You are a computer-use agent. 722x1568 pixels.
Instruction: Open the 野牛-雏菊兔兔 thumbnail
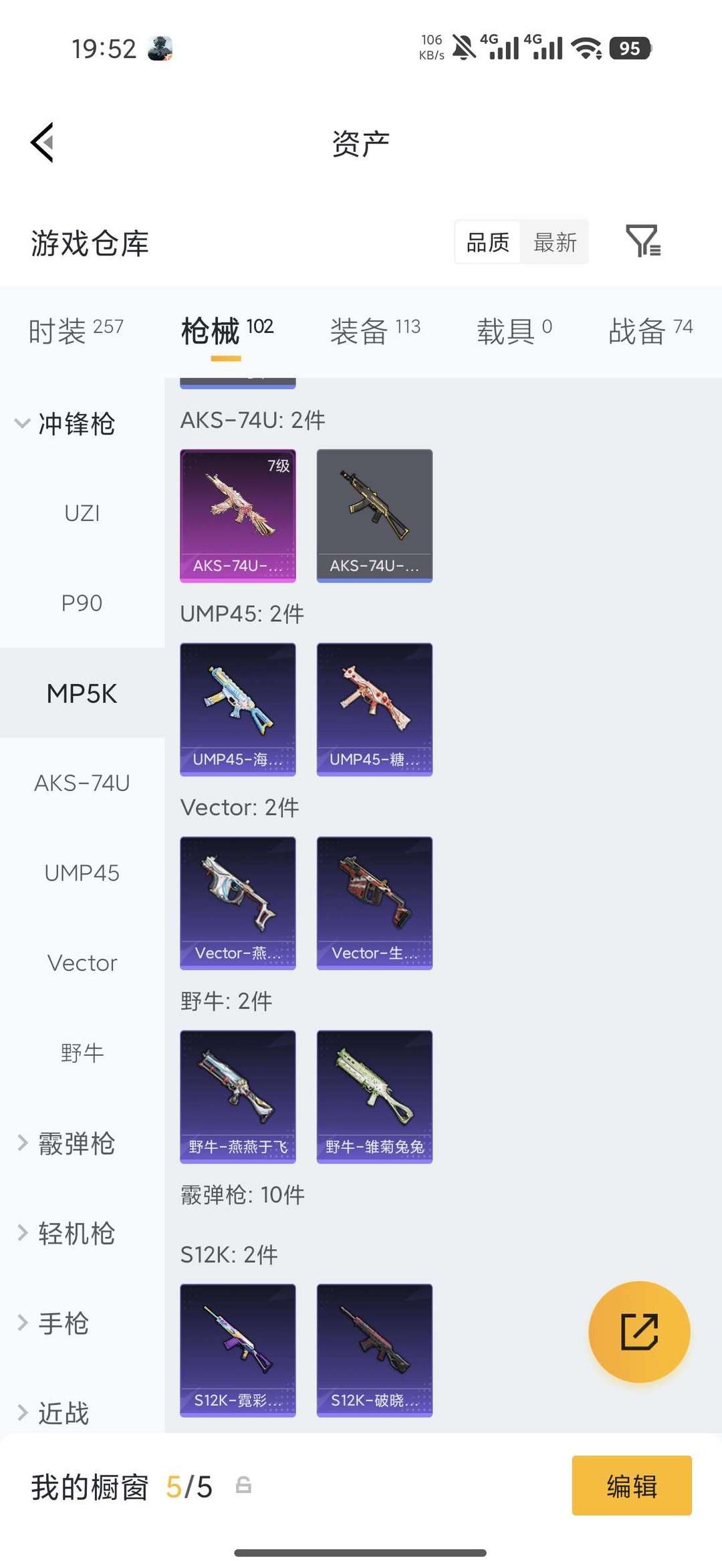click(374, 1097)
